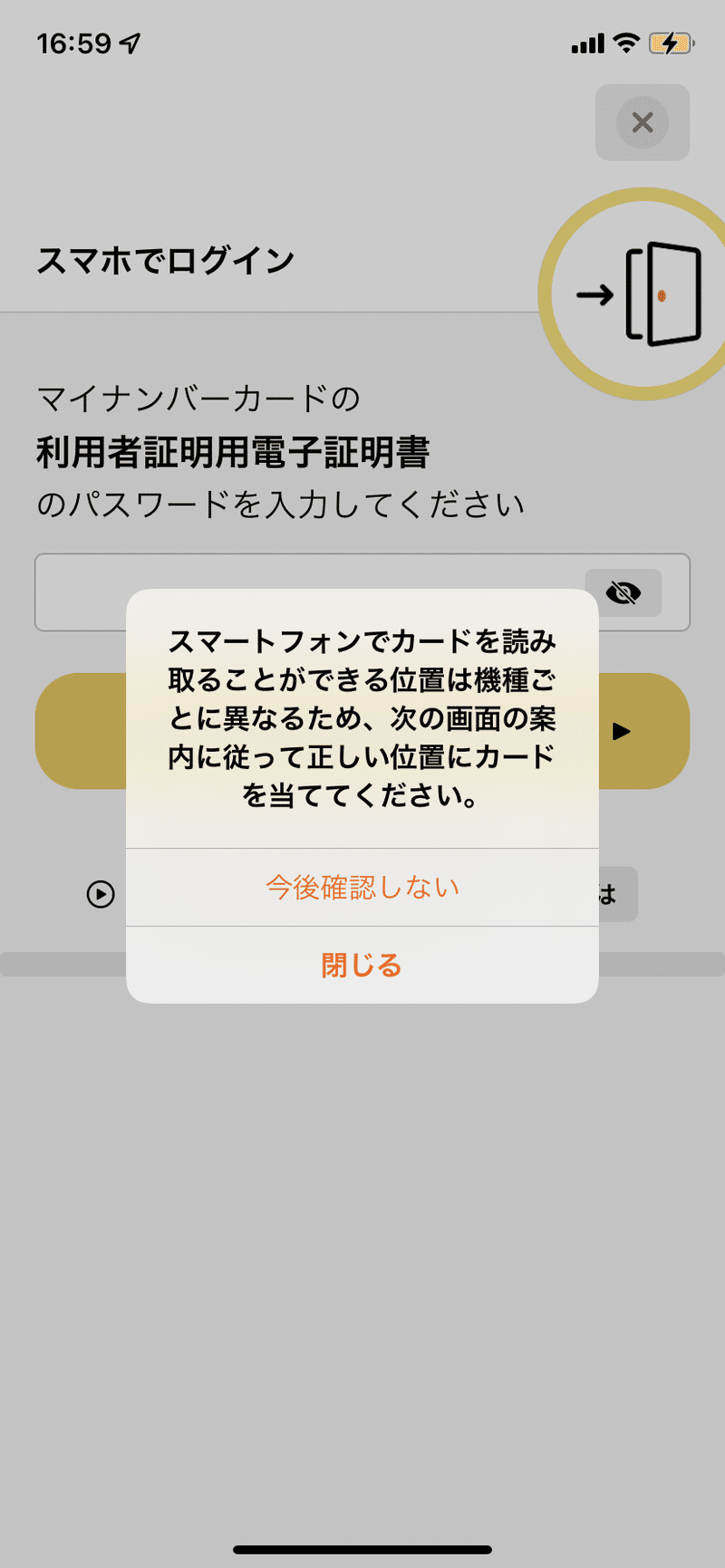Close the login screen with X

click(642, 122)
